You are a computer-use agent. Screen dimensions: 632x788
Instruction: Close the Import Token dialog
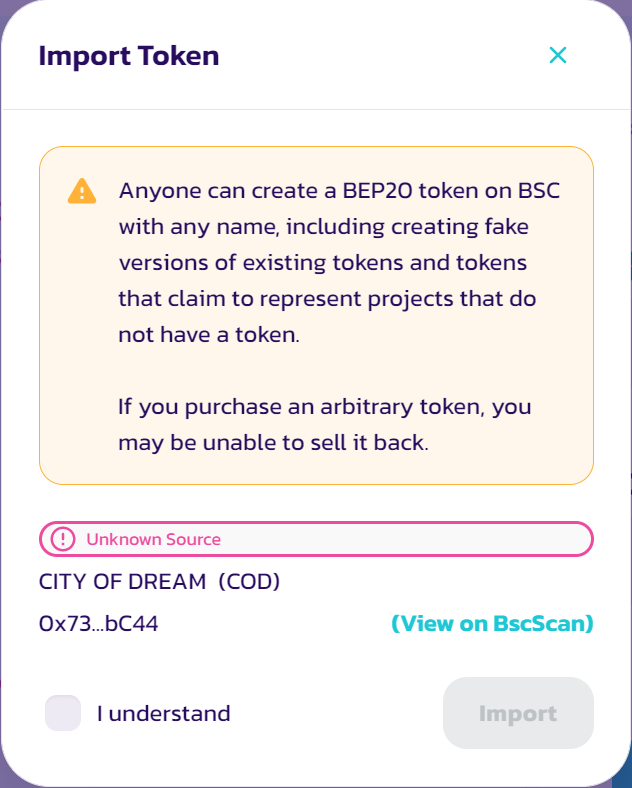pos(558,55)
